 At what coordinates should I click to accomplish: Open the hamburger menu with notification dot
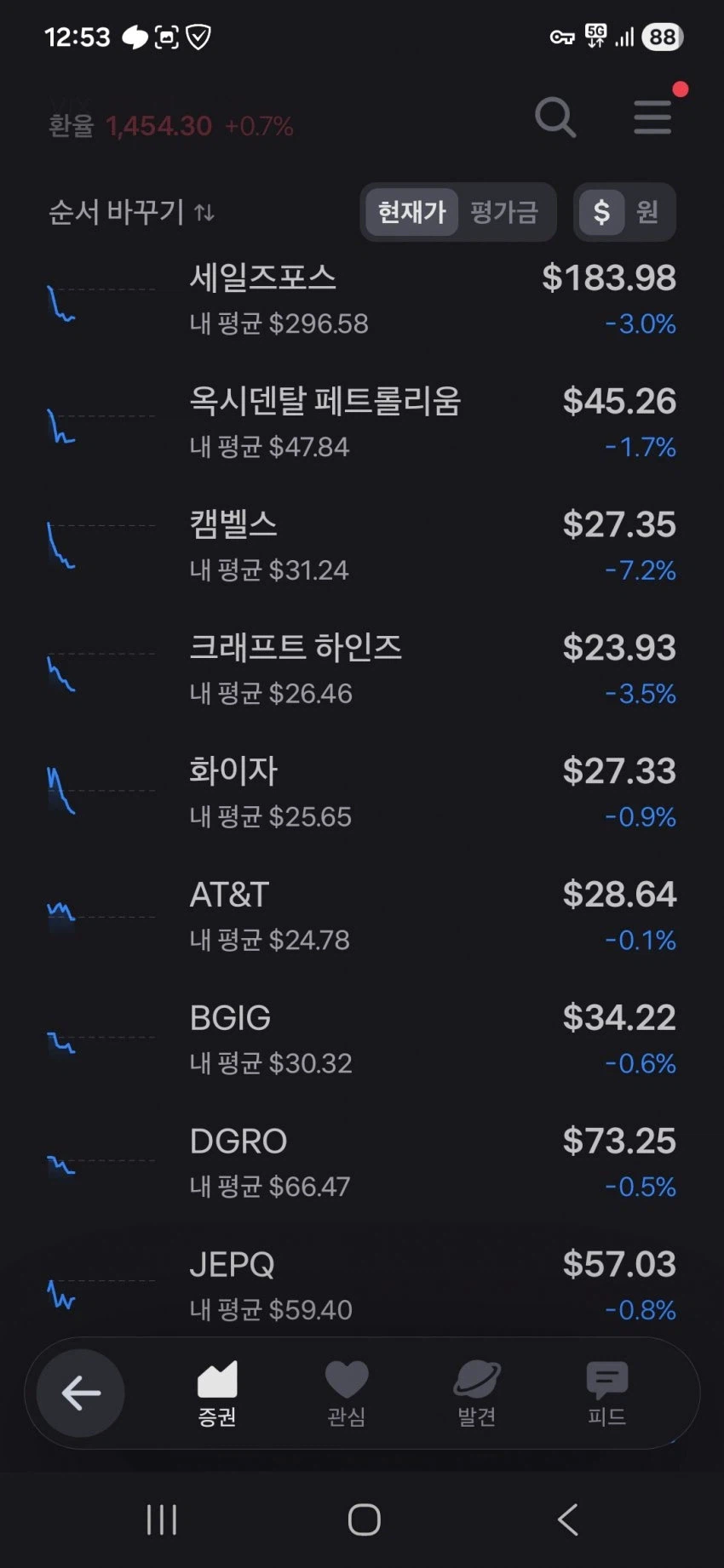652,117
